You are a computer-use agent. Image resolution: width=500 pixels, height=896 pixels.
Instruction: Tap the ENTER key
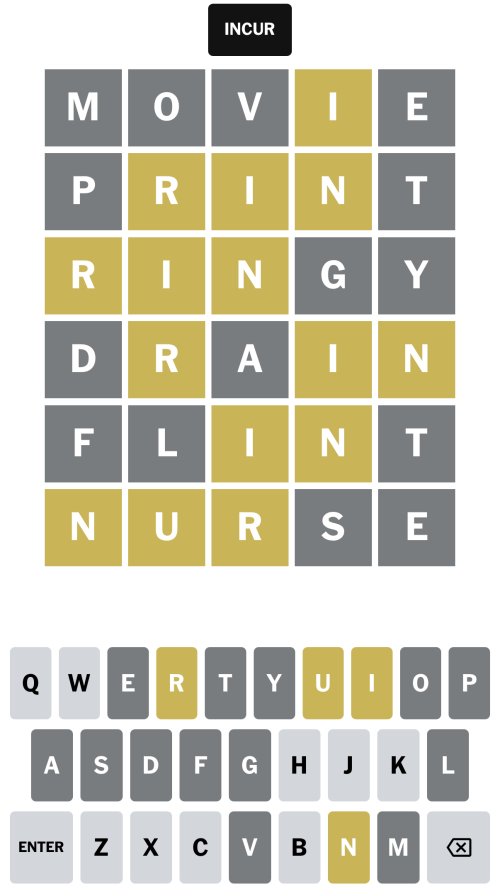tap(41, 847)
